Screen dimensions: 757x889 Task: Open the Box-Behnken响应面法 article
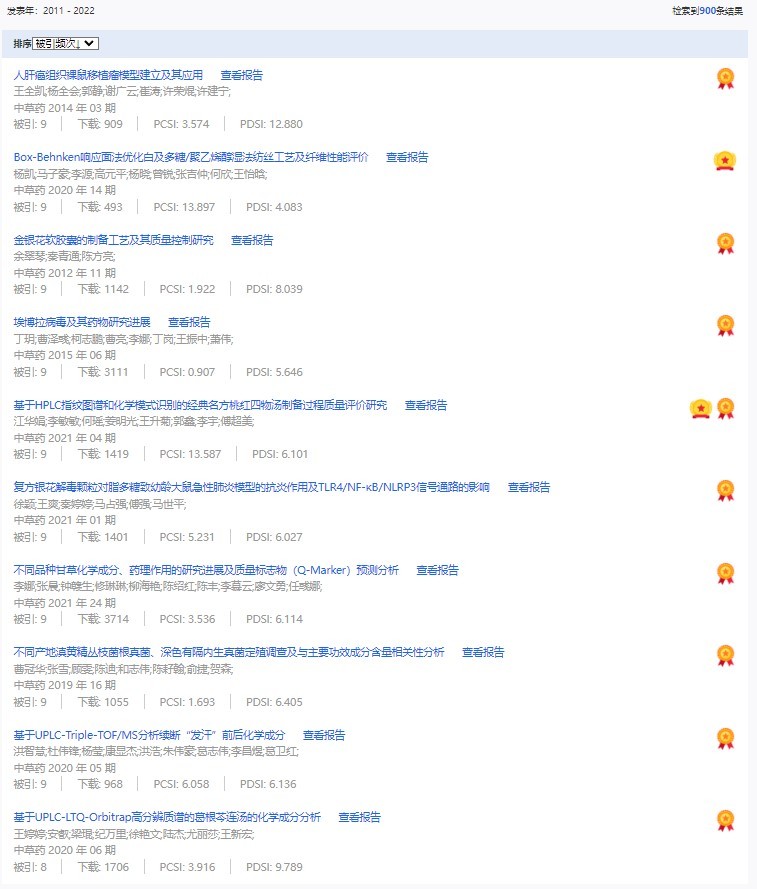(x=191, y=157)
